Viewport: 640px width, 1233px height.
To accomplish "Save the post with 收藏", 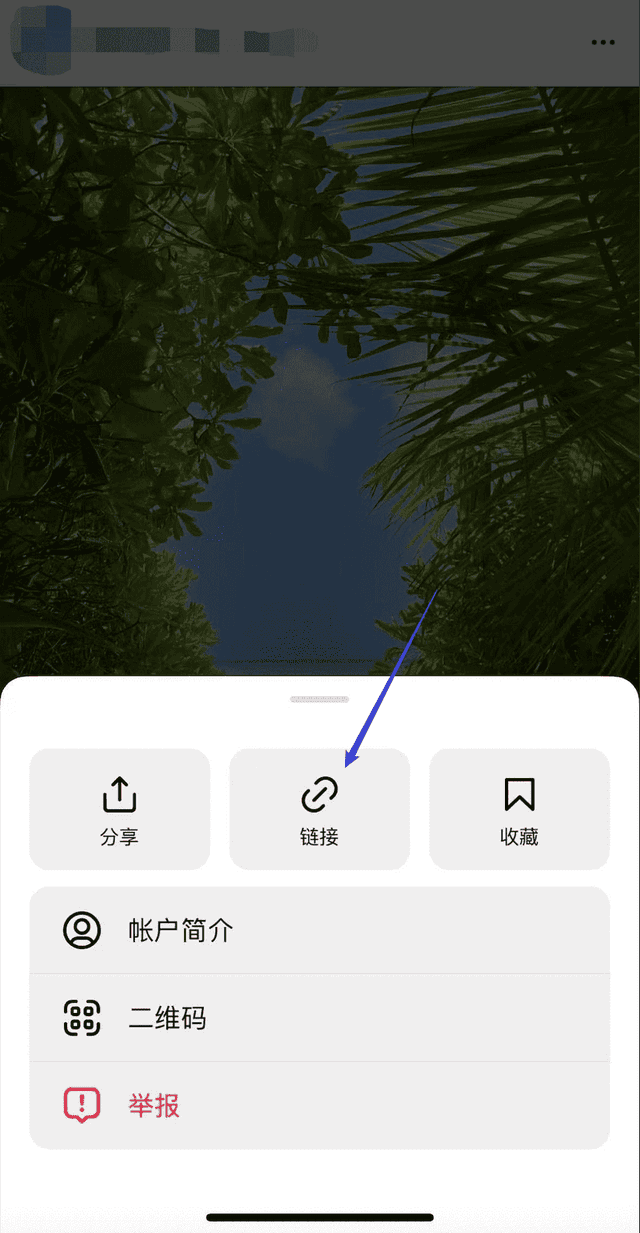I will point(519,808).
